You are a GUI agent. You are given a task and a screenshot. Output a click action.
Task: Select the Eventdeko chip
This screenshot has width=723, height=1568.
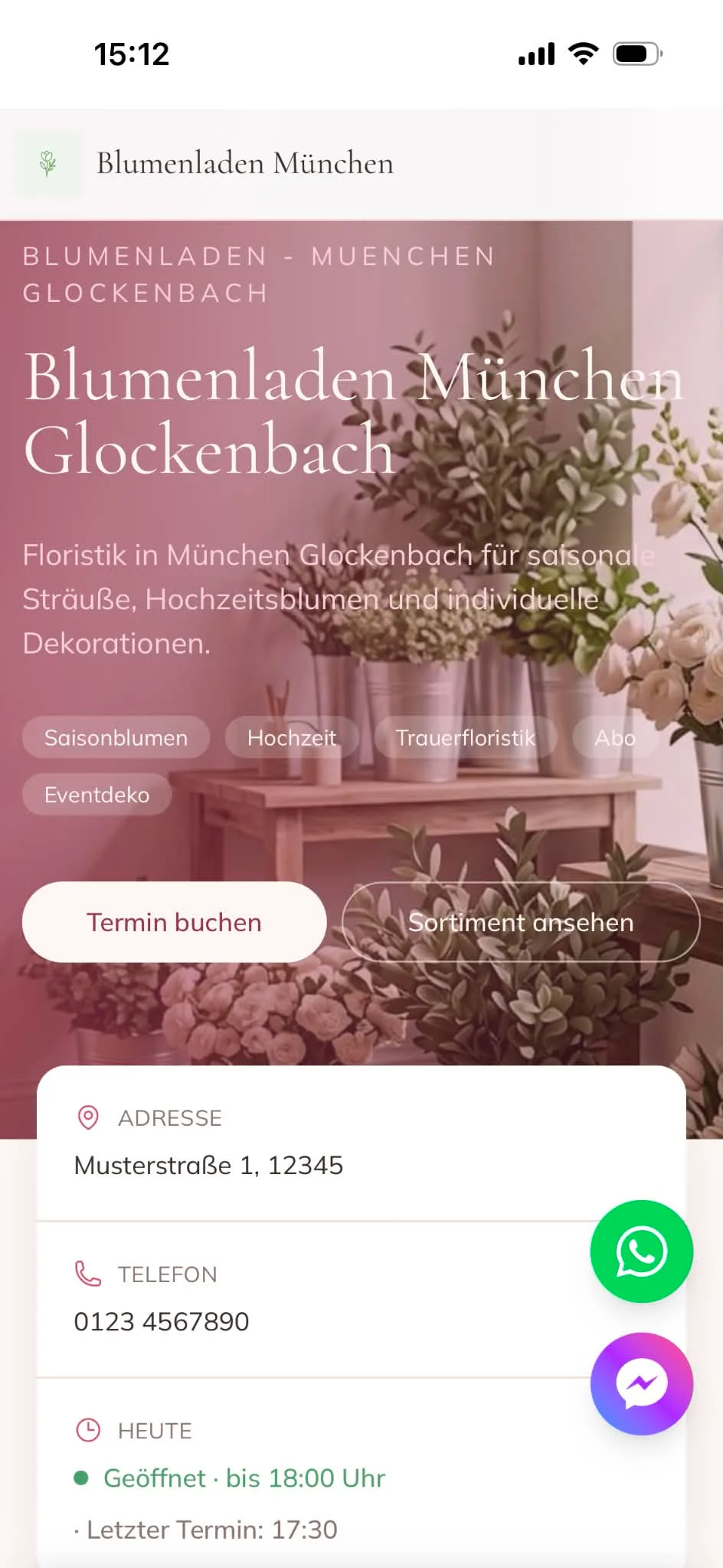click(97, 794)
